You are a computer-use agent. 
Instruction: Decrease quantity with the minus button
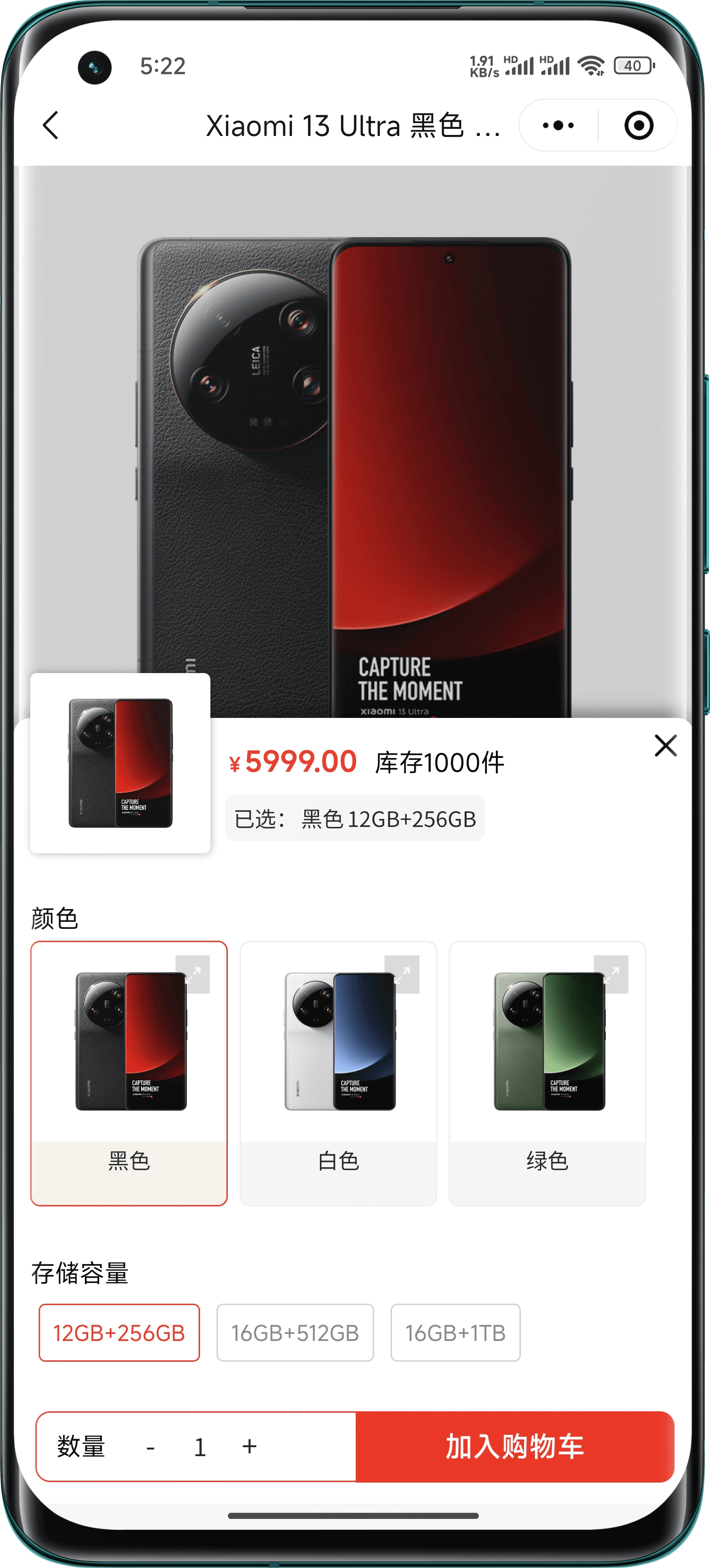150,1447
